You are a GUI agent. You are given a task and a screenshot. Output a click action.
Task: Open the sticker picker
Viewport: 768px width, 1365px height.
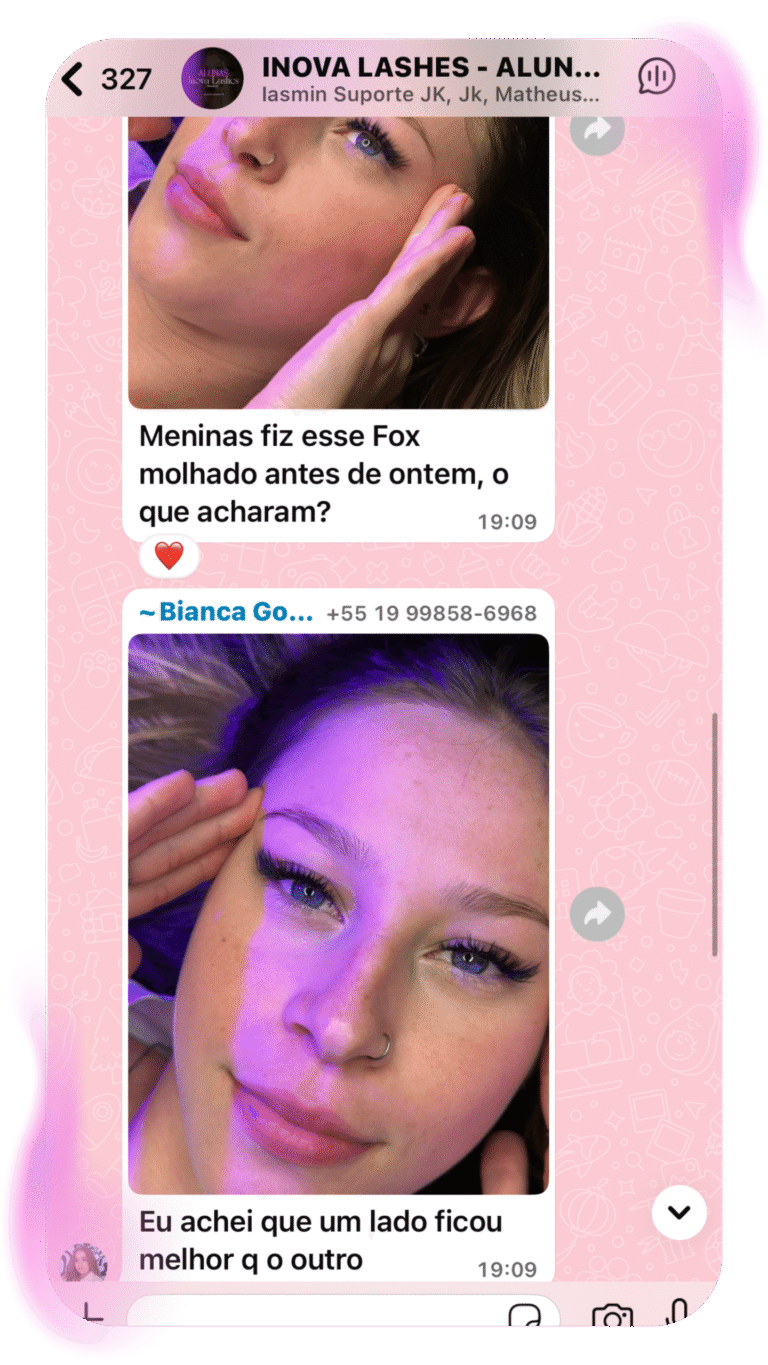[524, 1316]
